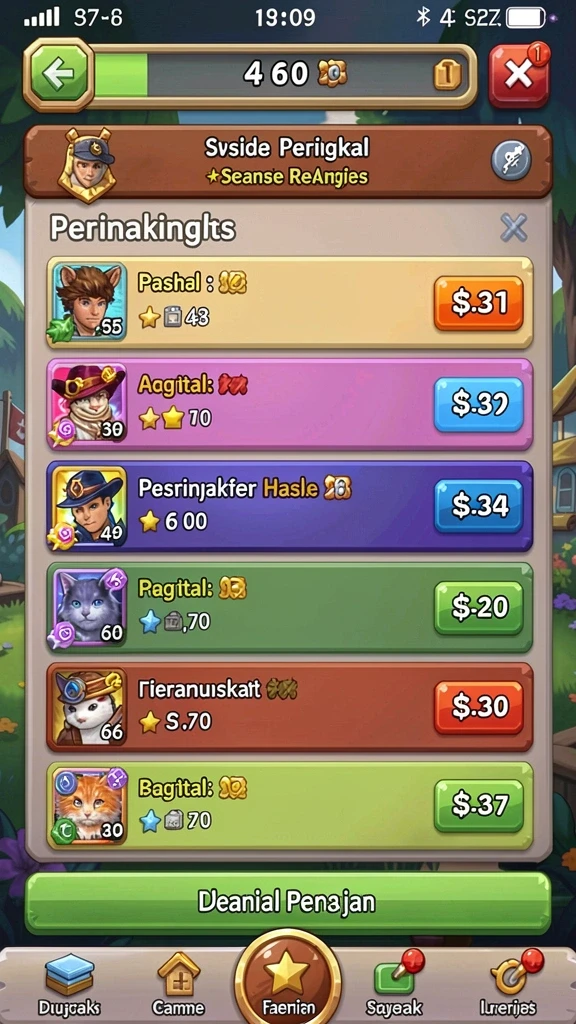Tap the green back arrow button

coord(59,75)
